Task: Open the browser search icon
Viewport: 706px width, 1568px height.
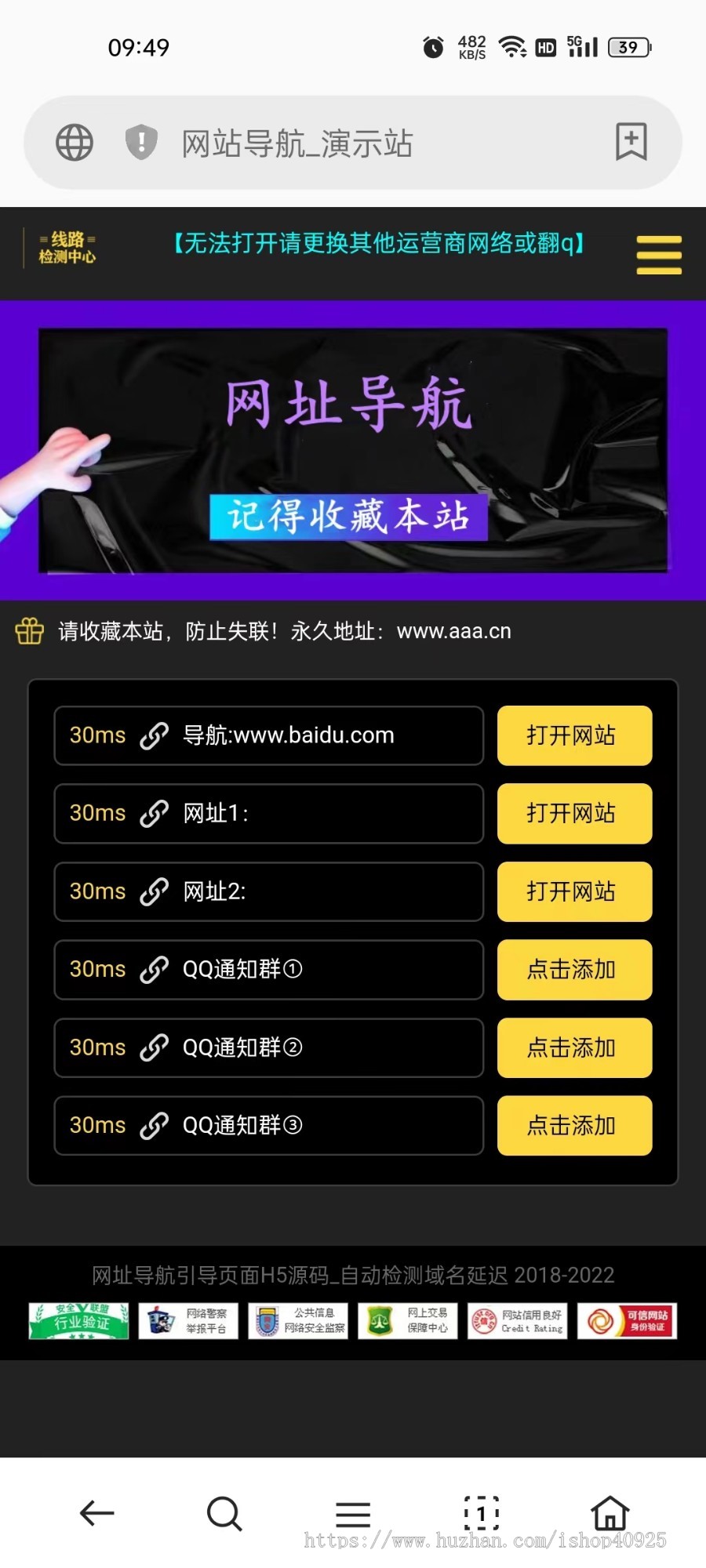Action: 224,1513
